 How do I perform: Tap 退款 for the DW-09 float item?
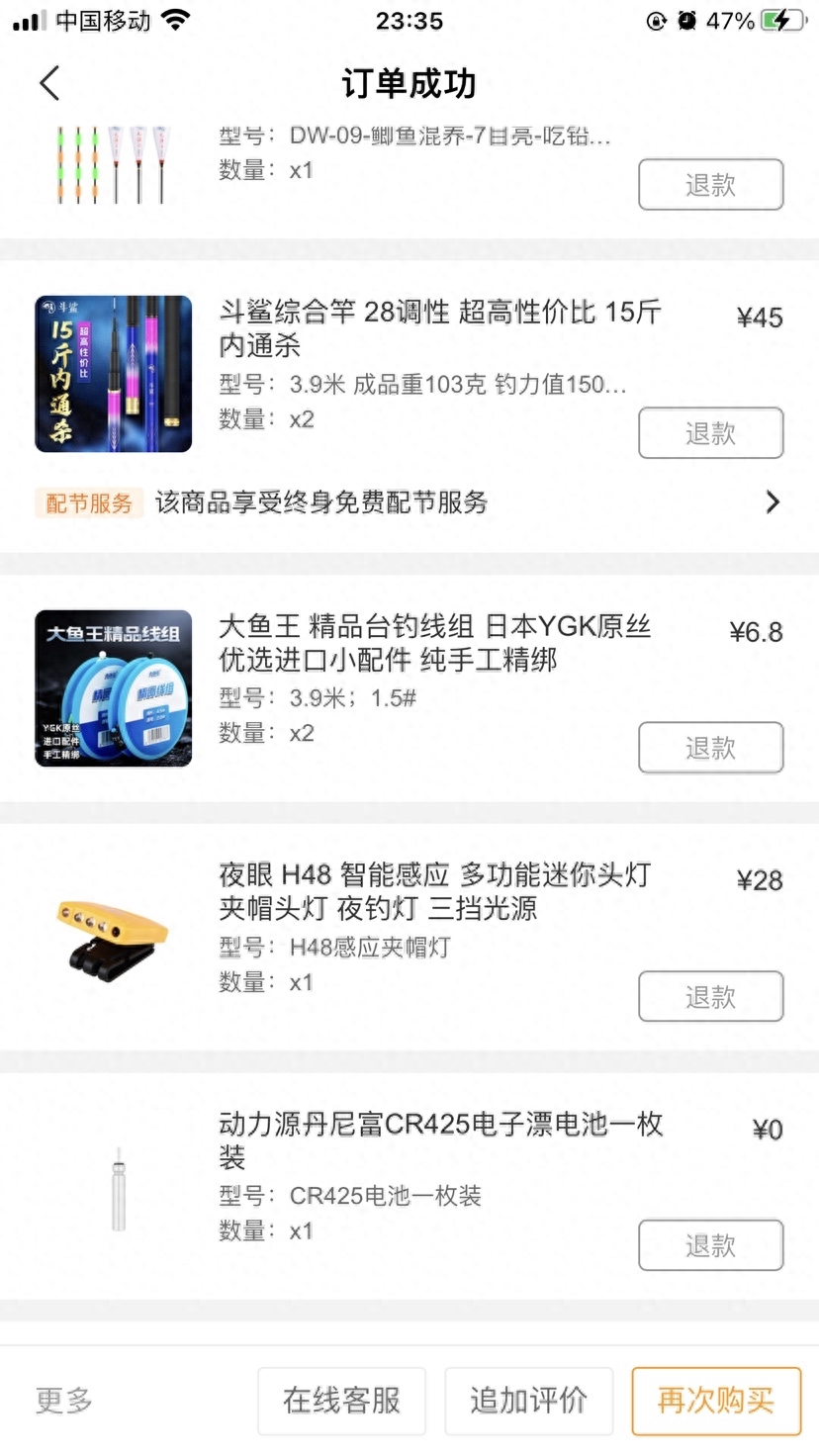point(710,184)
